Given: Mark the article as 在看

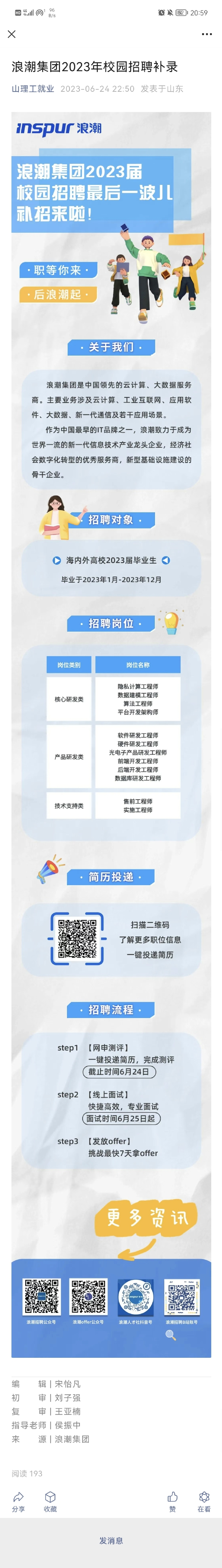Looking at the screenshot, I should (x=204, y=1501).
